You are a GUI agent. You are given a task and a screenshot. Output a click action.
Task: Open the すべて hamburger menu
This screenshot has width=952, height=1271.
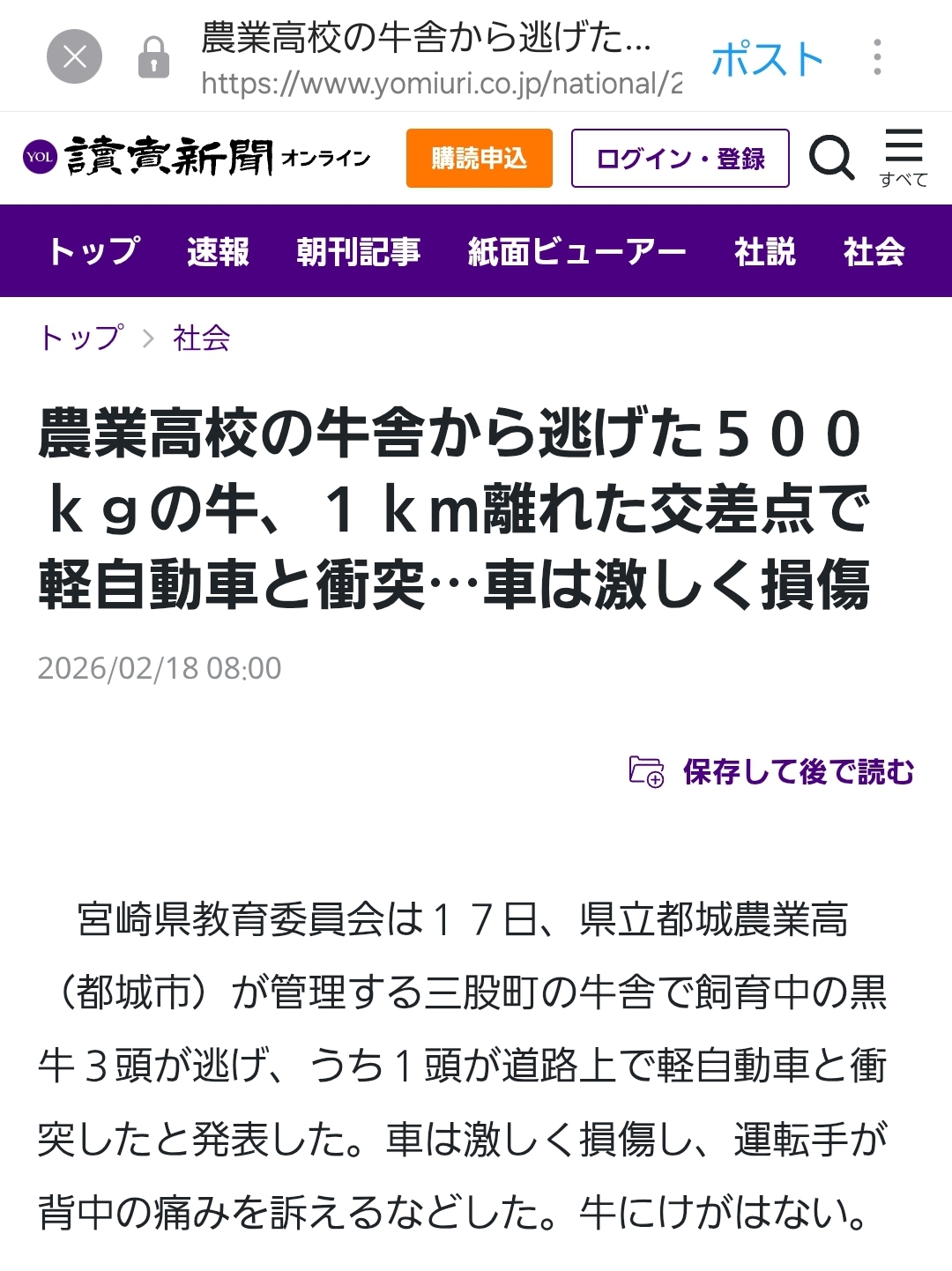(904, 158)
